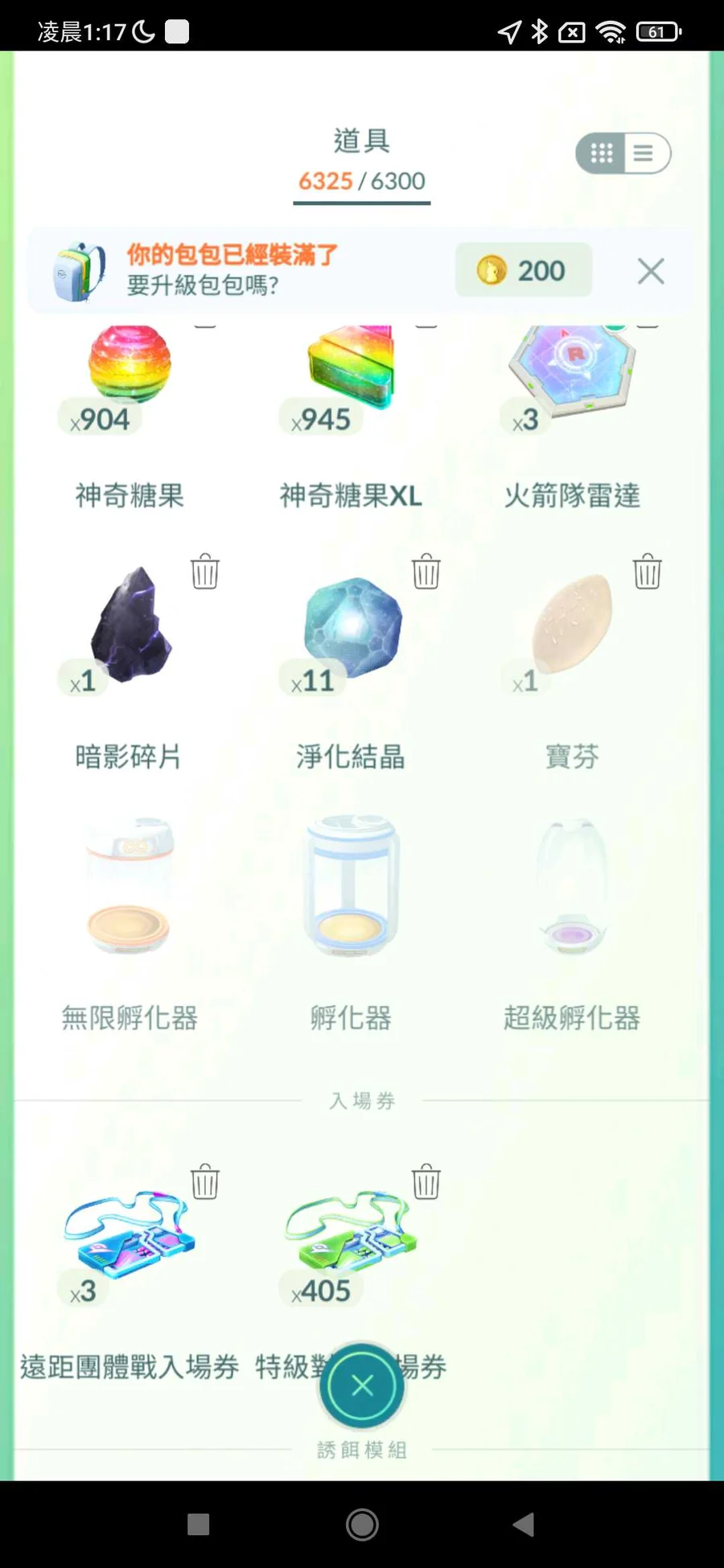Open the 淨化結晶 item
Image resolution: width=724 pixels, height=1568 pixels.
[x=352, y=627]
